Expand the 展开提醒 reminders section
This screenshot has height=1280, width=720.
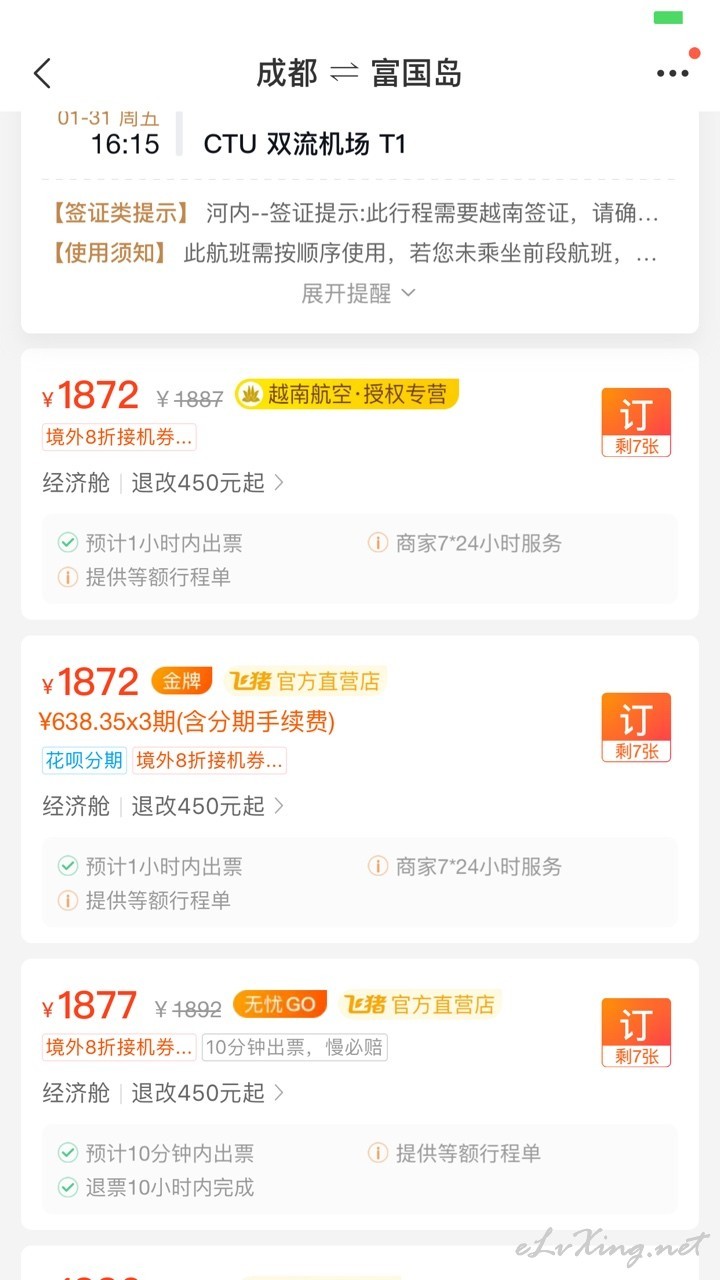[359, 293]
